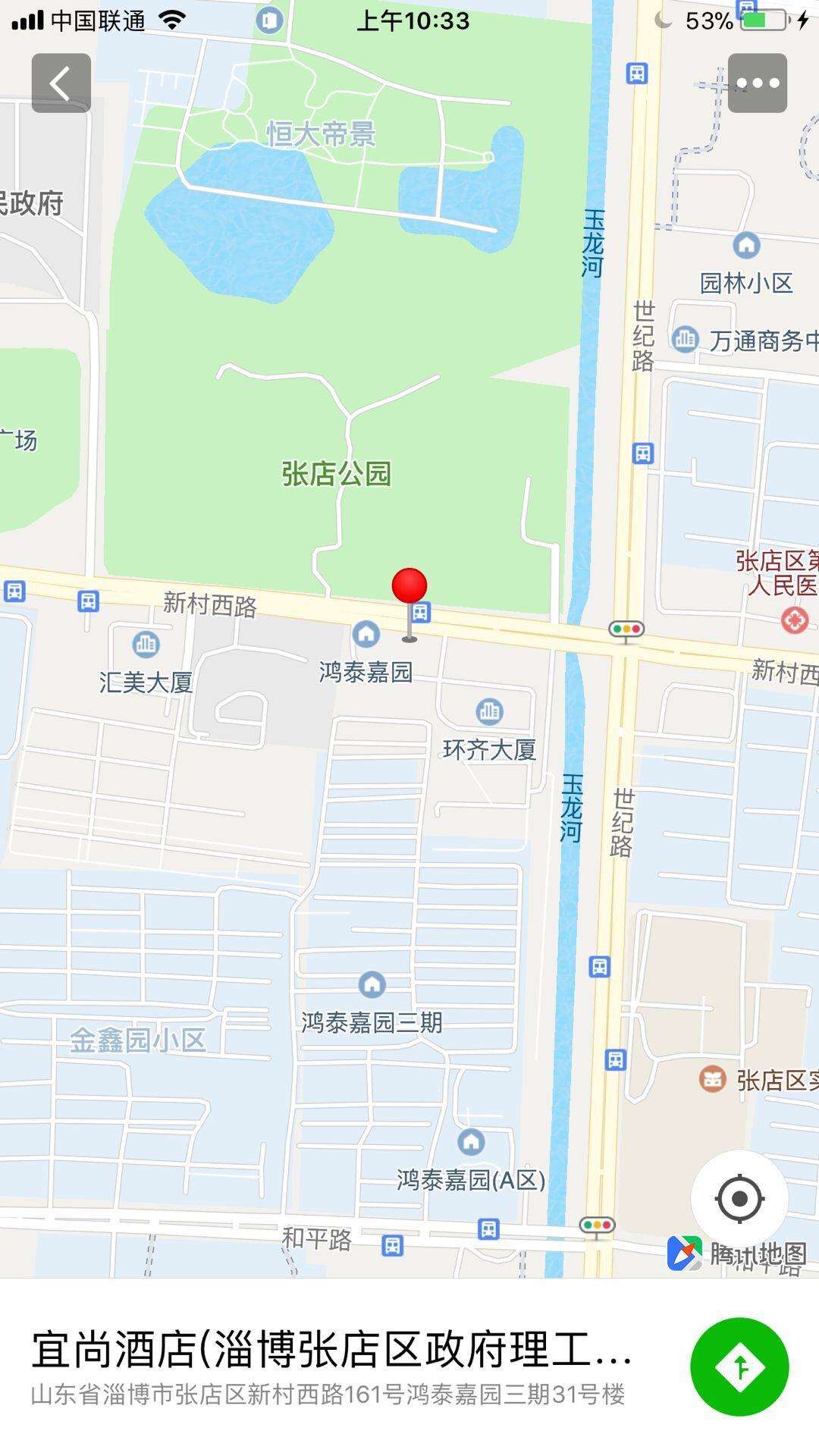Viewport: 819px width, 1456px height.
Task: Select the 园林小区 place marker
Action: coord(746,245)
